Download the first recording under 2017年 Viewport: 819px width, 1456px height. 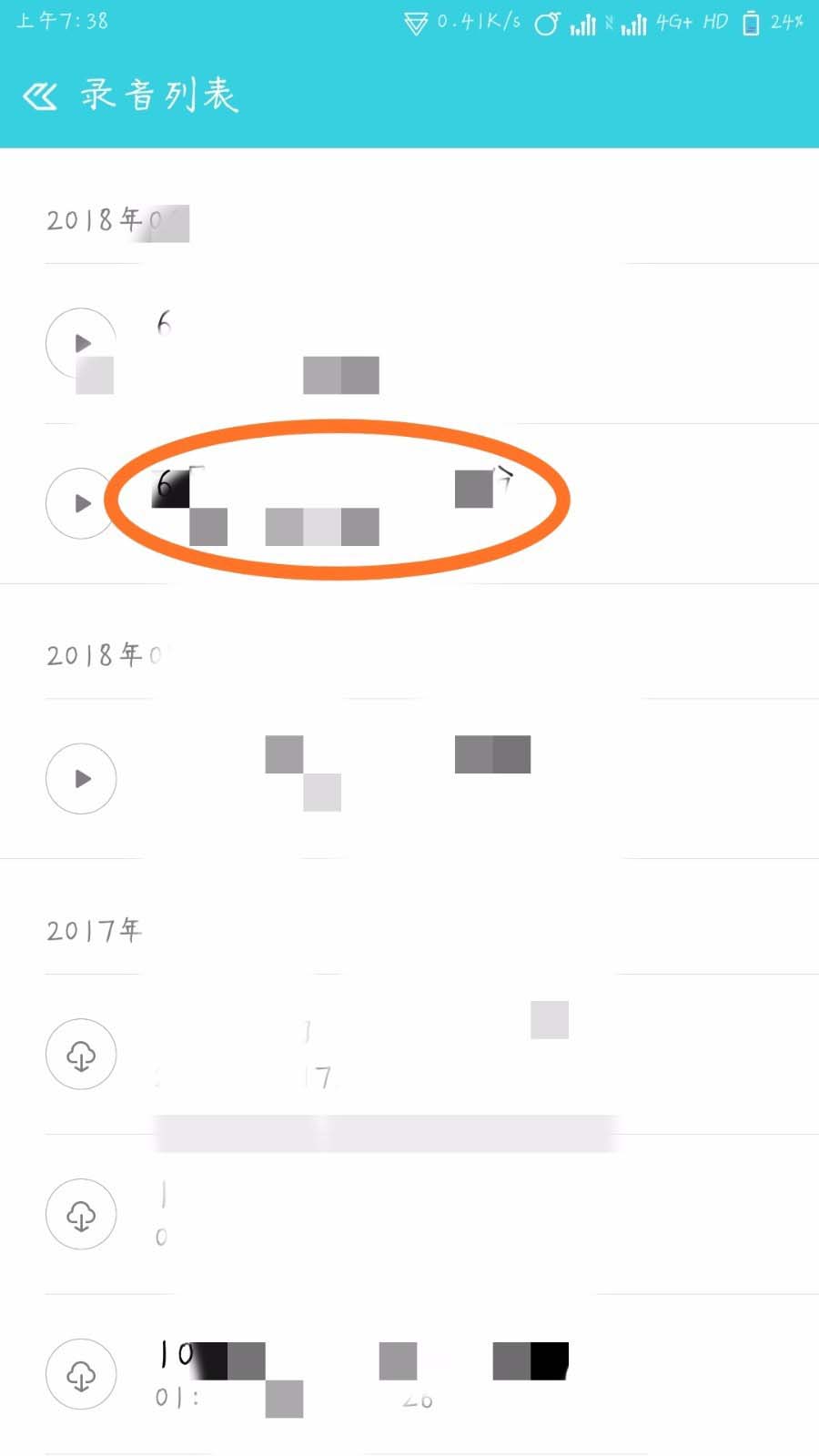(x=81, y=1054)
